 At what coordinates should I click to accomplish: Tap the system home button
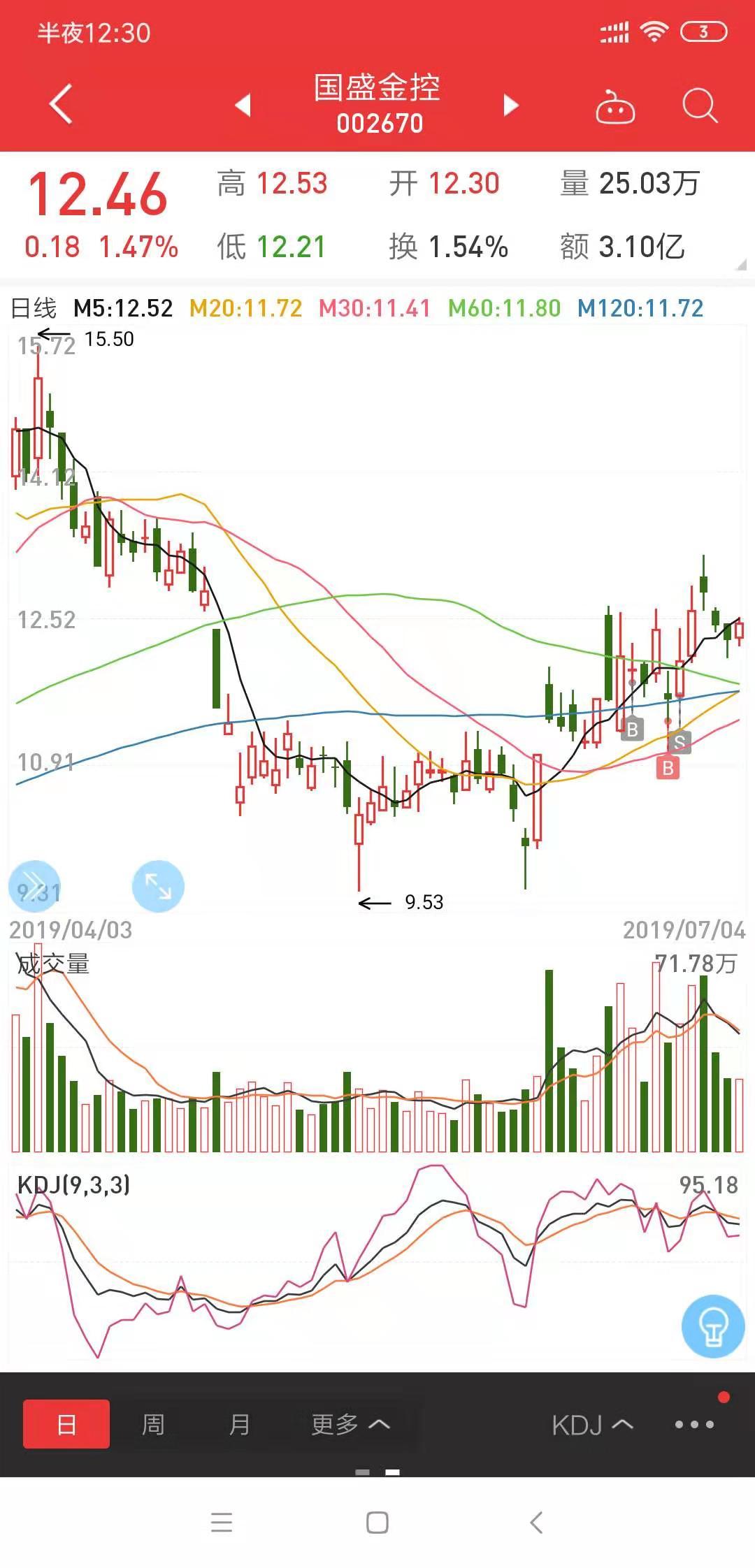coord(377,1523)
